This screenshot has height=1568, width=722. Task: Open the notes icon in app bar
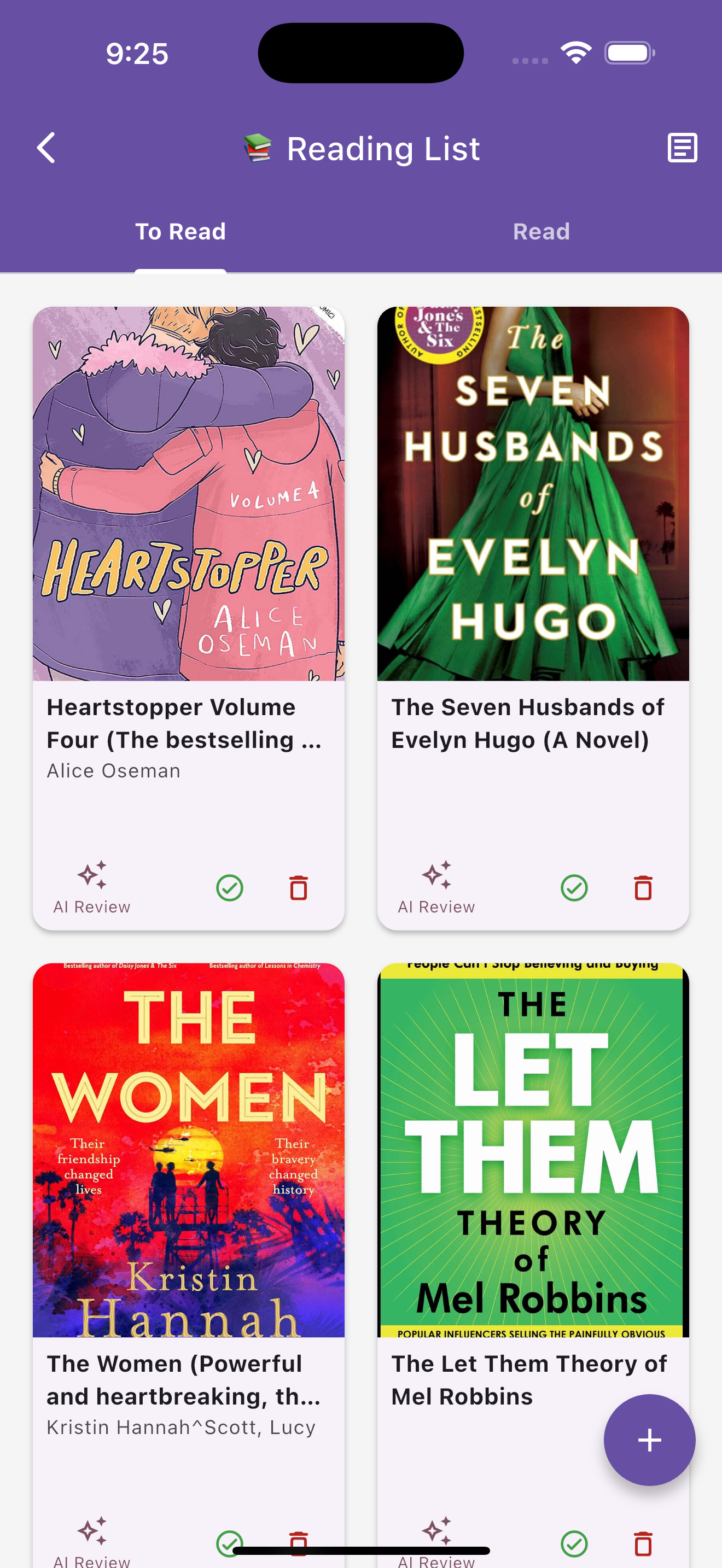click(682, 148)
